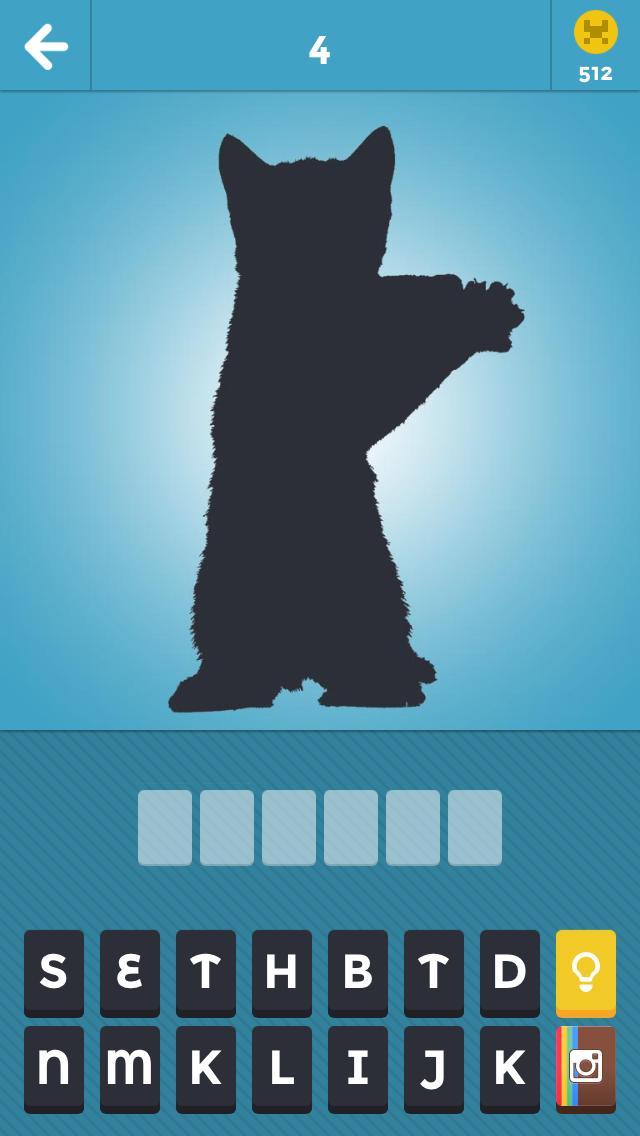Viewport: 640px width, 1136px height.
Task: Add the letter L tile
Action: click(282, 1067)
